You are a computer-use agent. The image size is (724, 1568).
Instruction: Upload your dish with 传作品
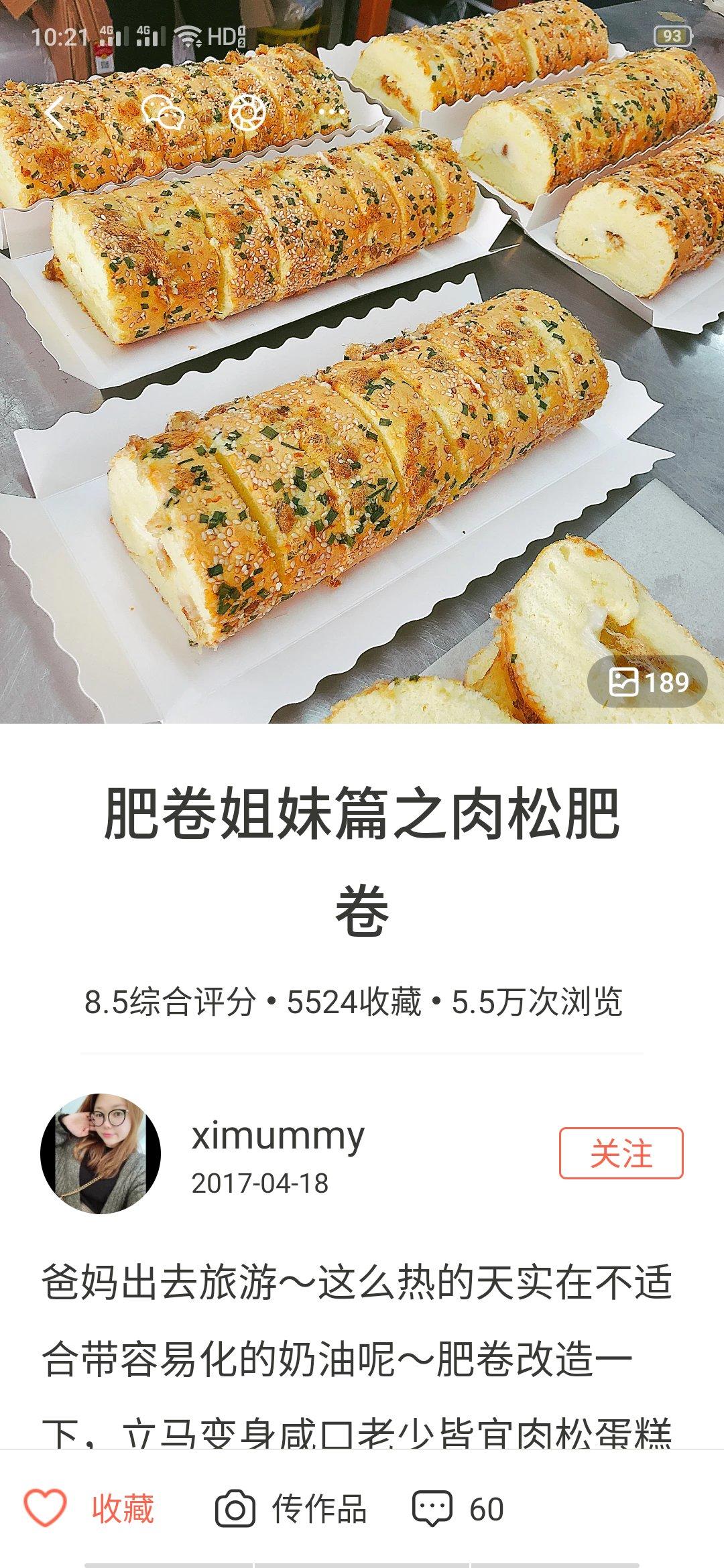coord(291,1509)
